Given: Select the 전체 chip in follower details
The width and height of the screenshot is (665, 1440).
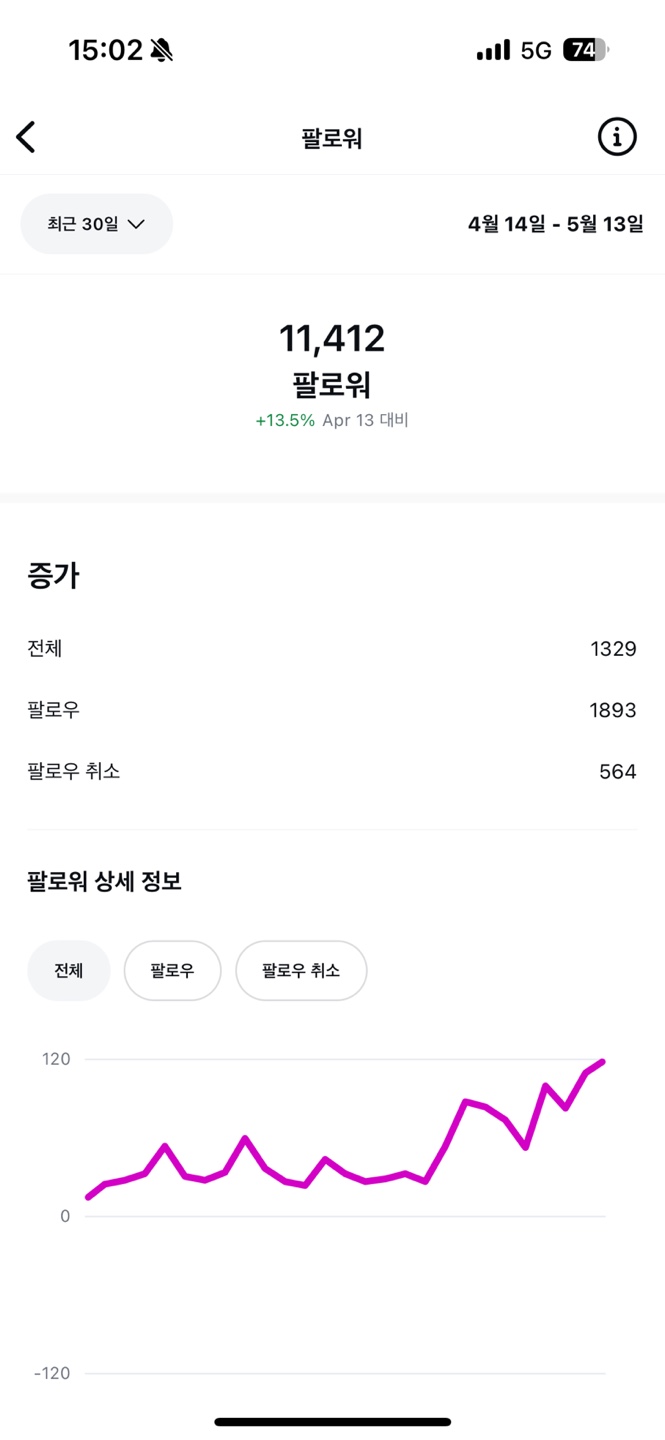Looking at the screenshot, I should [69, 970].
